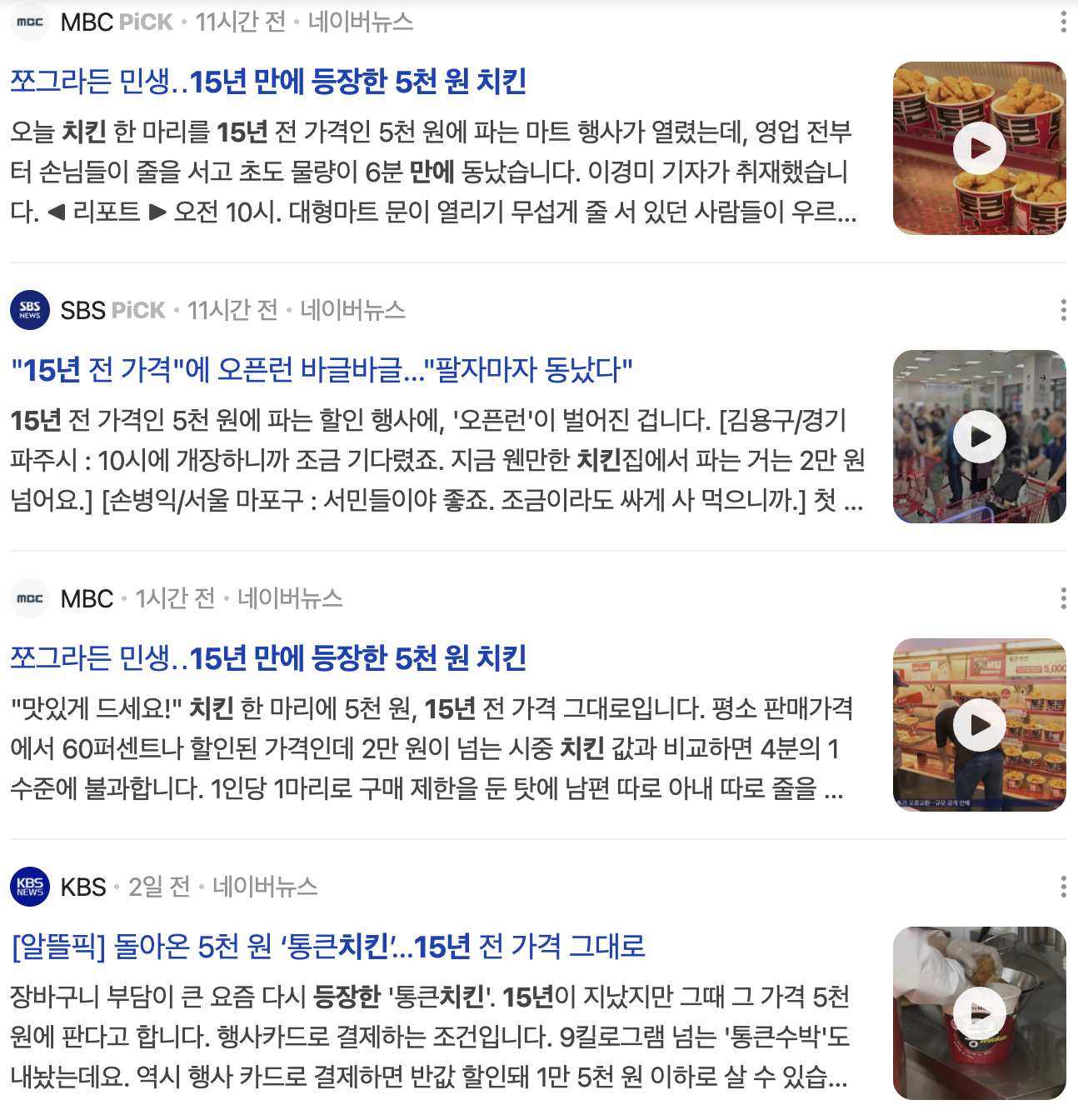Image resolution: width=1078 pixels, height=1120 pixels.
Task: Play the SBS PiCK shoppers queue video
Action: (x=979, y=437)
